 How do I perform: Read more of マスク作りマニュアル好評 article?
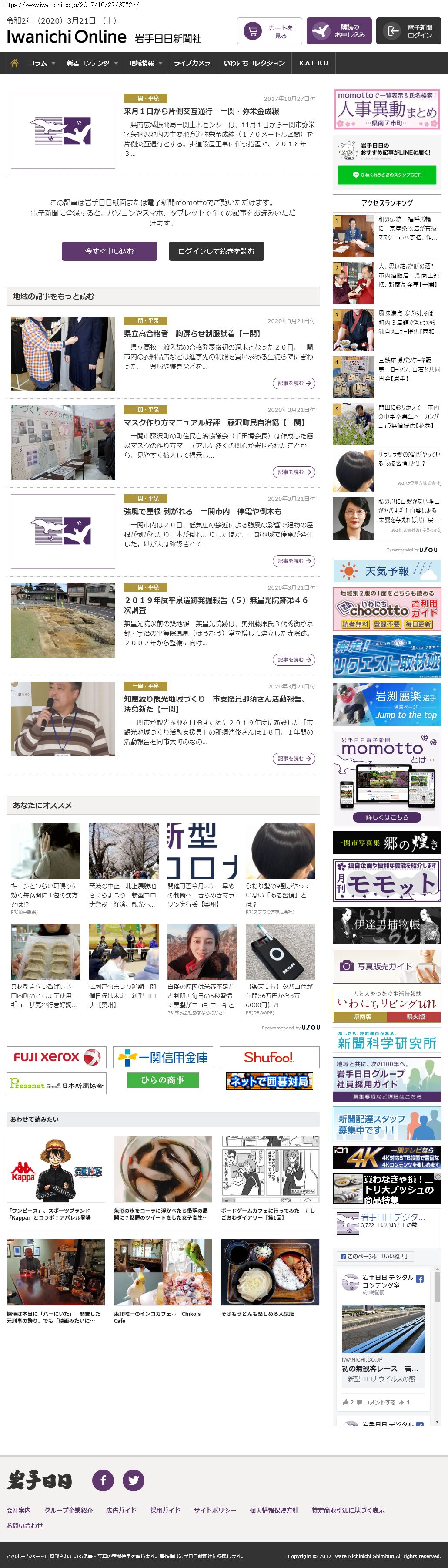(x=294, y=472)
